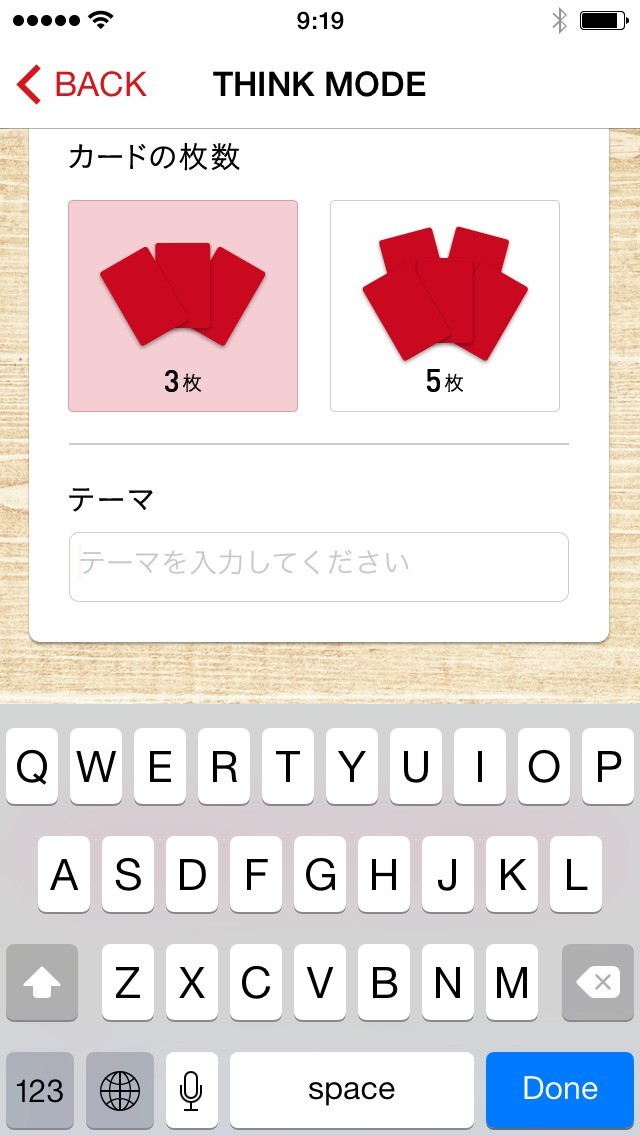Screen dimensions: 640x1136
Task: Go back using the BACK button
Action: 82,85
